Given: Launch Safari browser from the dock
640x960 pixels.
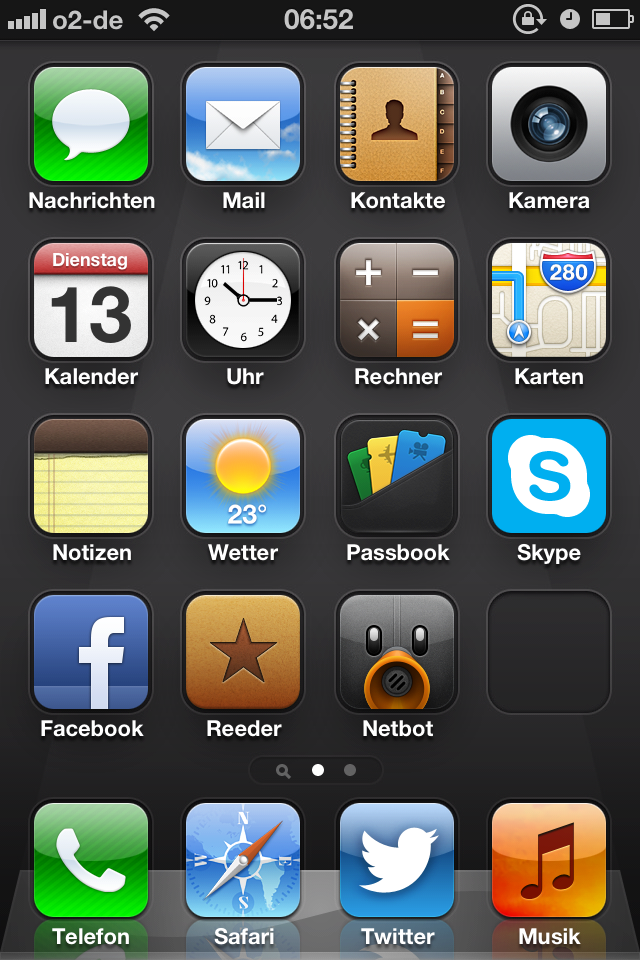Looking at the screenshot, I should 243,861.
